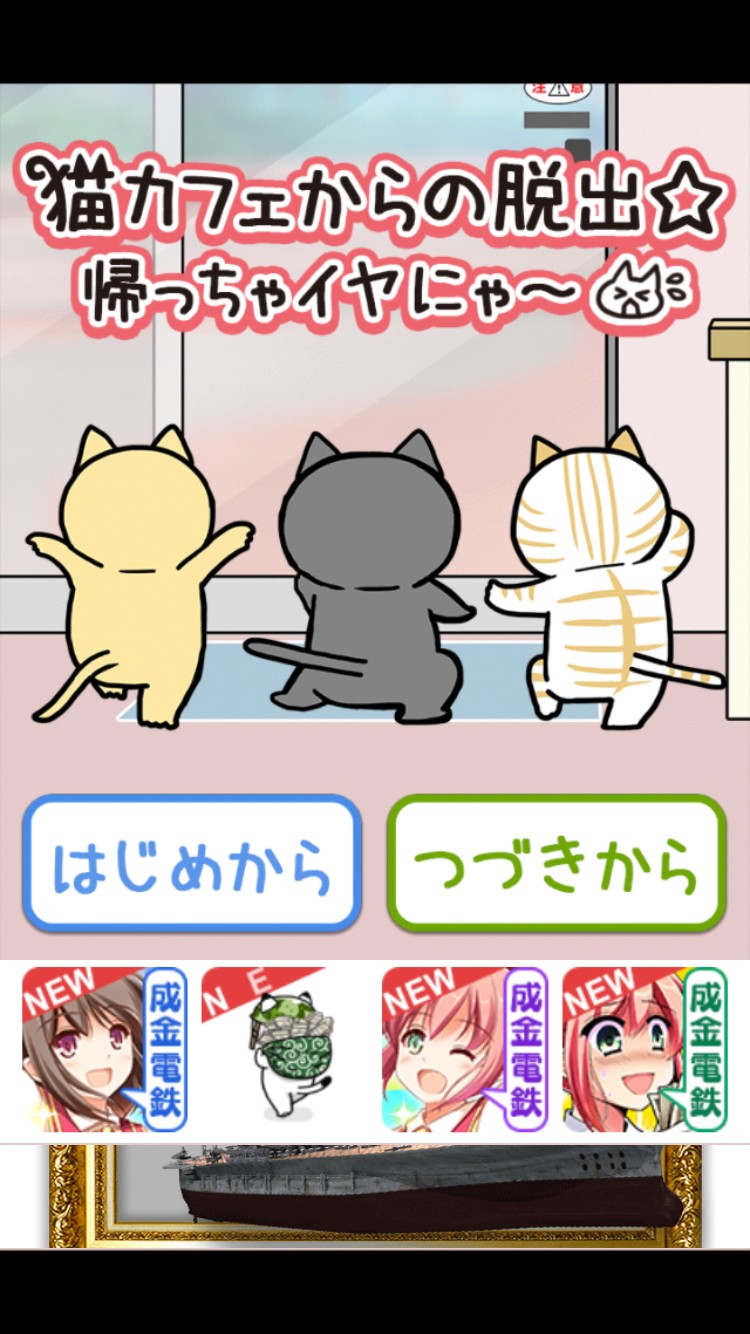Continue the saved game with つづきから
This screenshot has height=1334, width=750.
tap(556, 864)
